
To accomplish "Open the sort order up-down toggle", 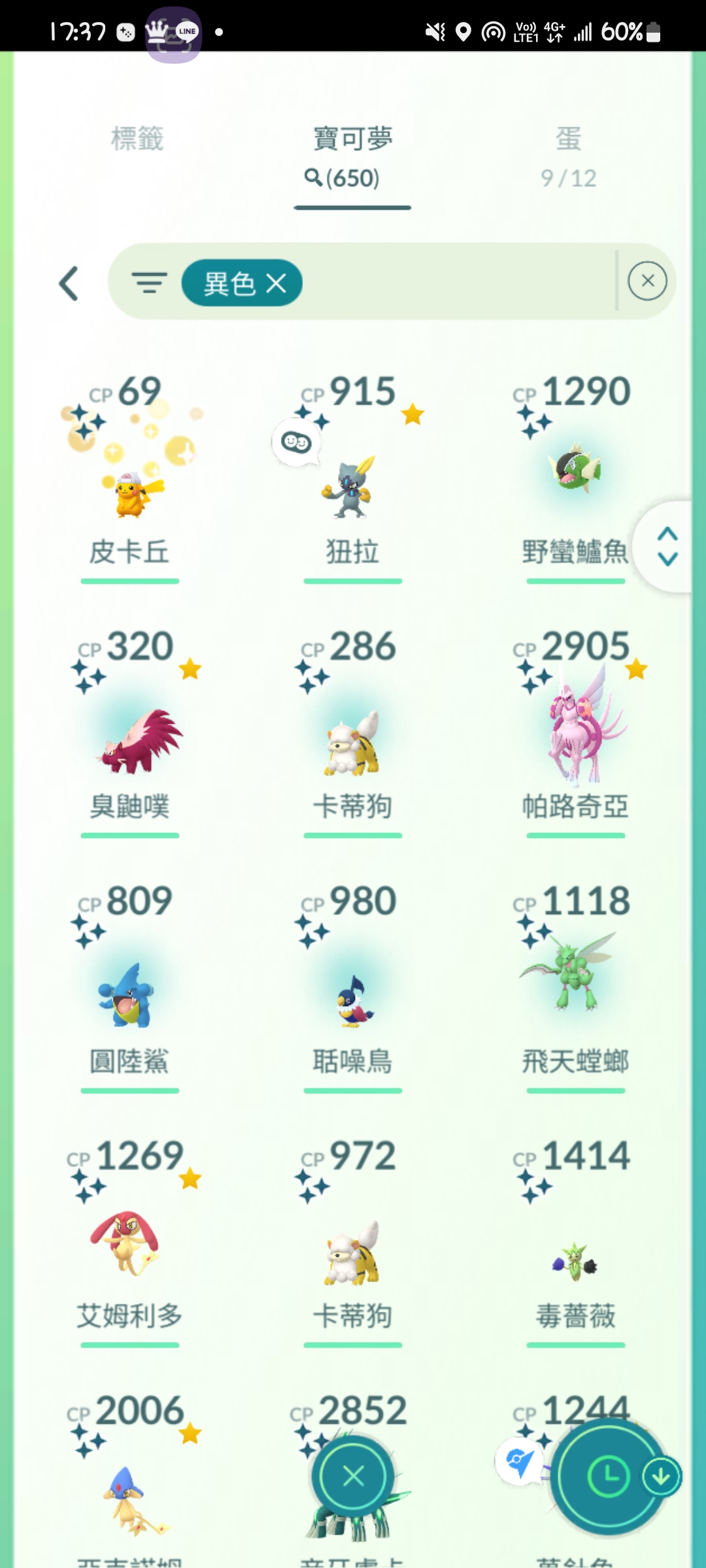I will (667, 546).
